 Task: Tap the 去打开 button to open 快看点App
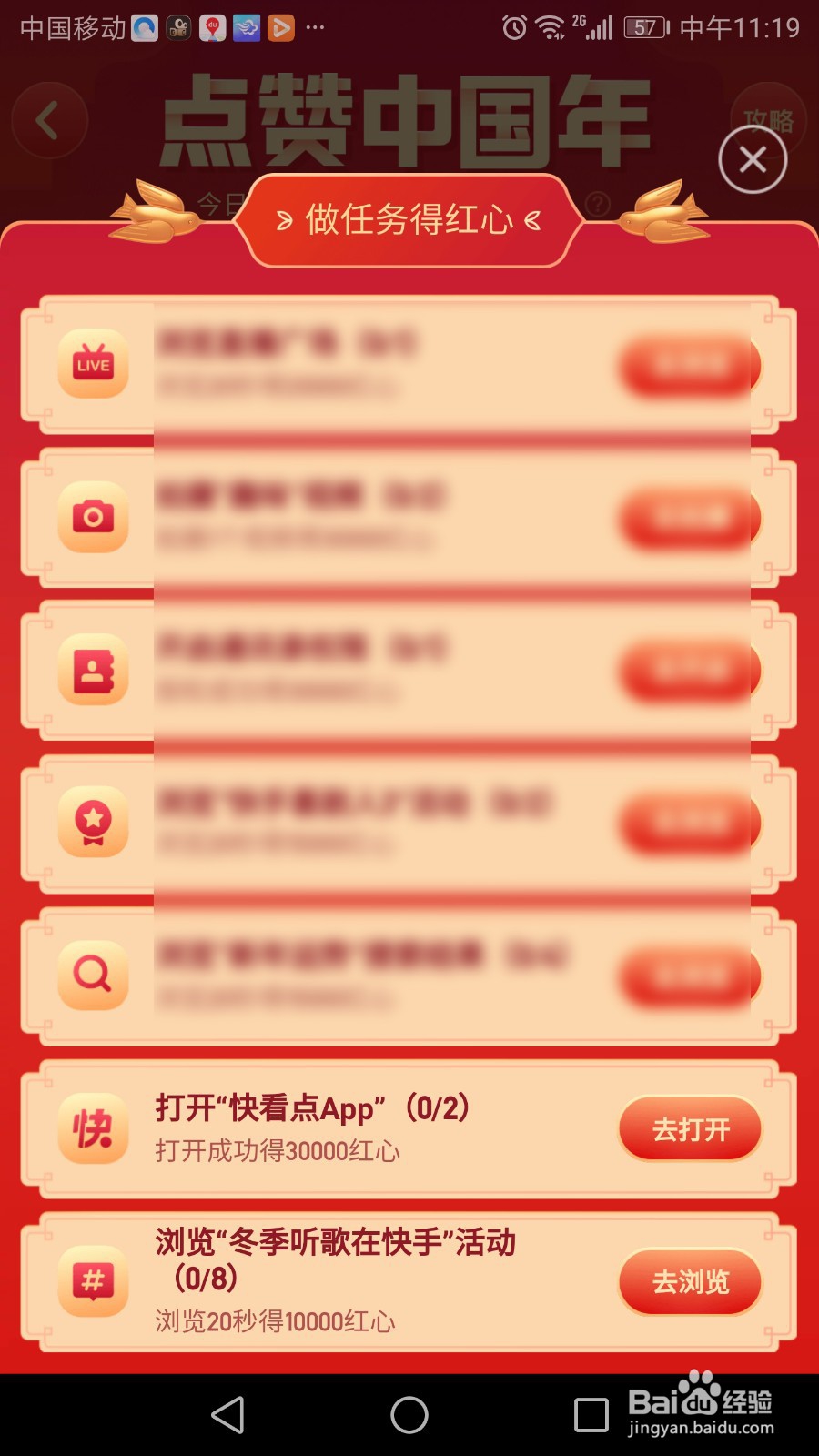pos(690,1128)
